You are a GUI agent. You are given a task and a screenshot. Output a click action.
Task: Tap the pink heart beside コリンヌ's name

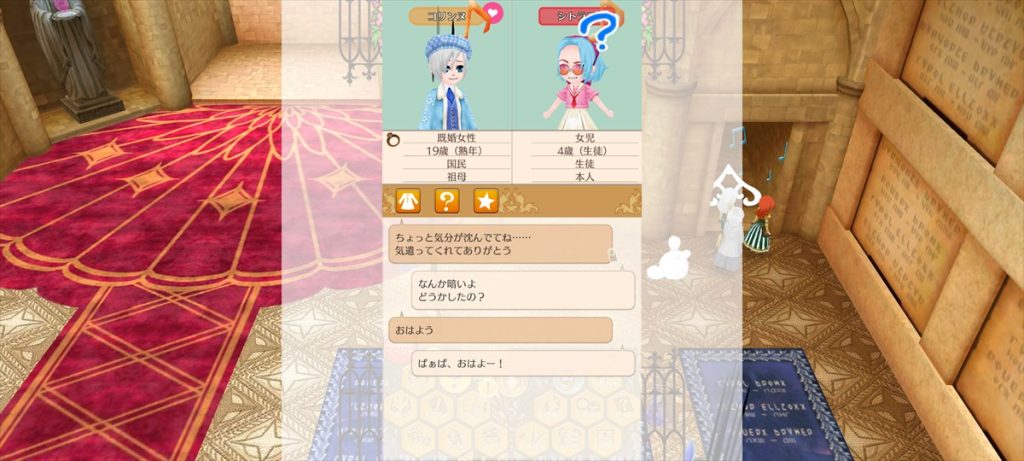click(x=493, y=14)
